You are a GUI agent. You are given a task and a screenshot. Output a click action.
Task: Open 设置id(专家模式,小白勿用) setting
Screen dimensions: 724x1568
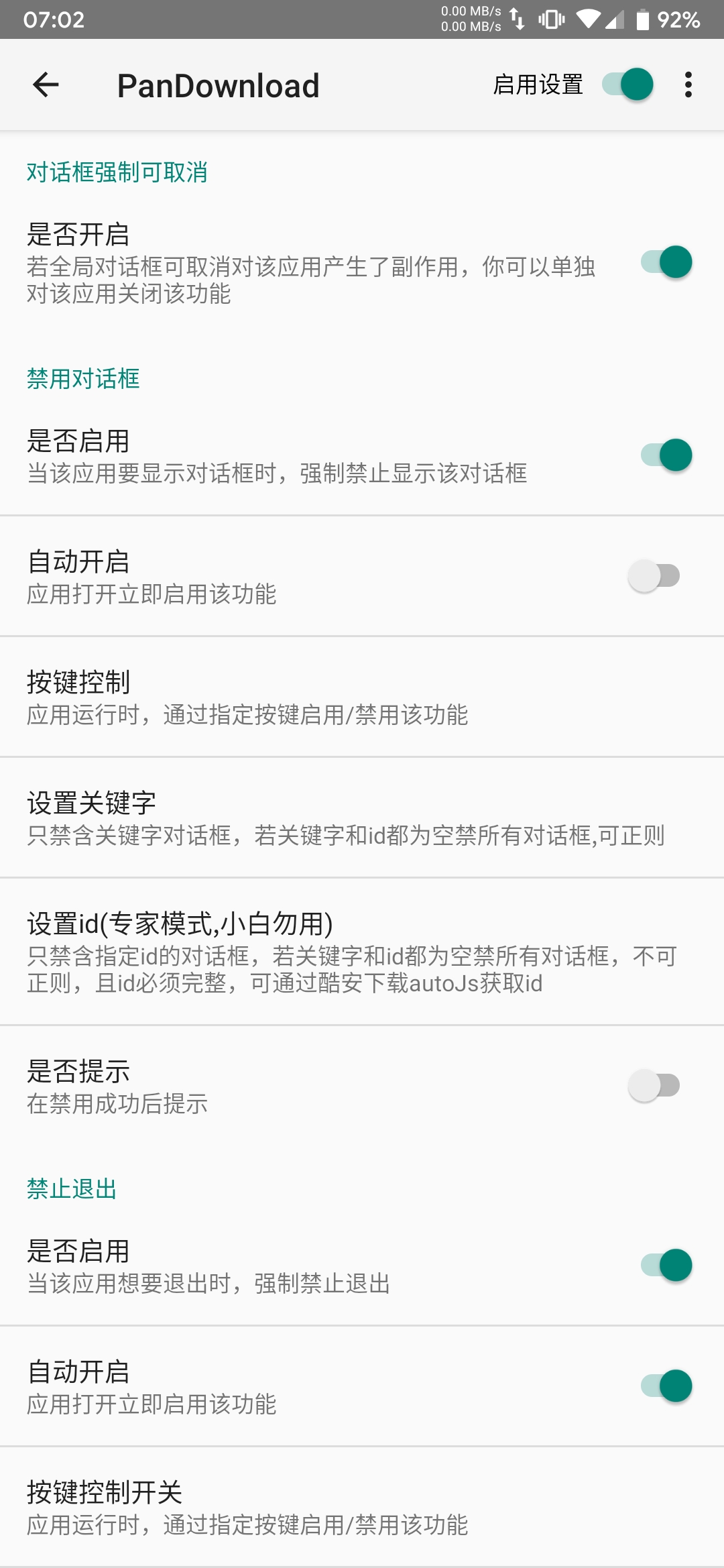[x=362, y=952]
